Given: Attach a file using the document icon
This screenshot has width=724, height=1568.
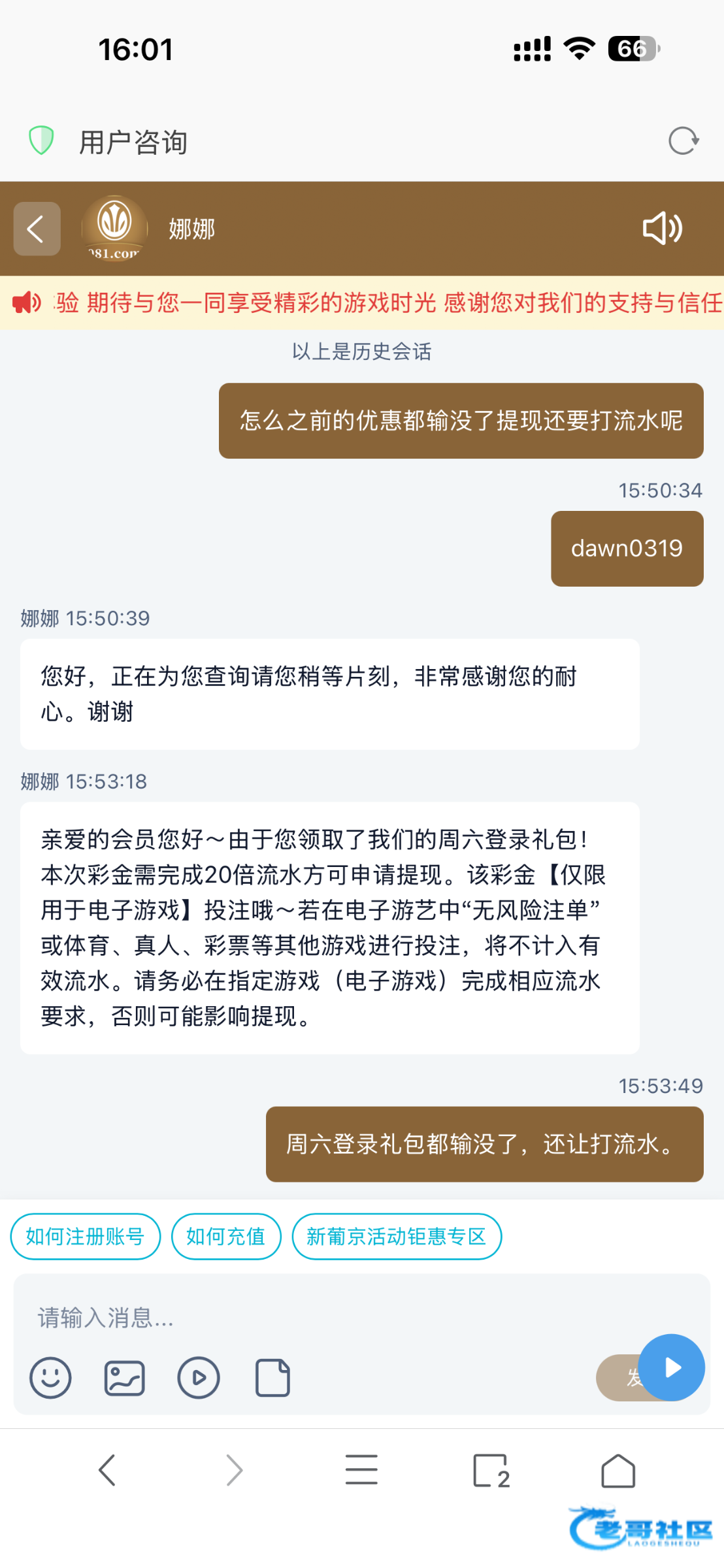Looking at the screenshot, I should click(x=272, y=1377).
